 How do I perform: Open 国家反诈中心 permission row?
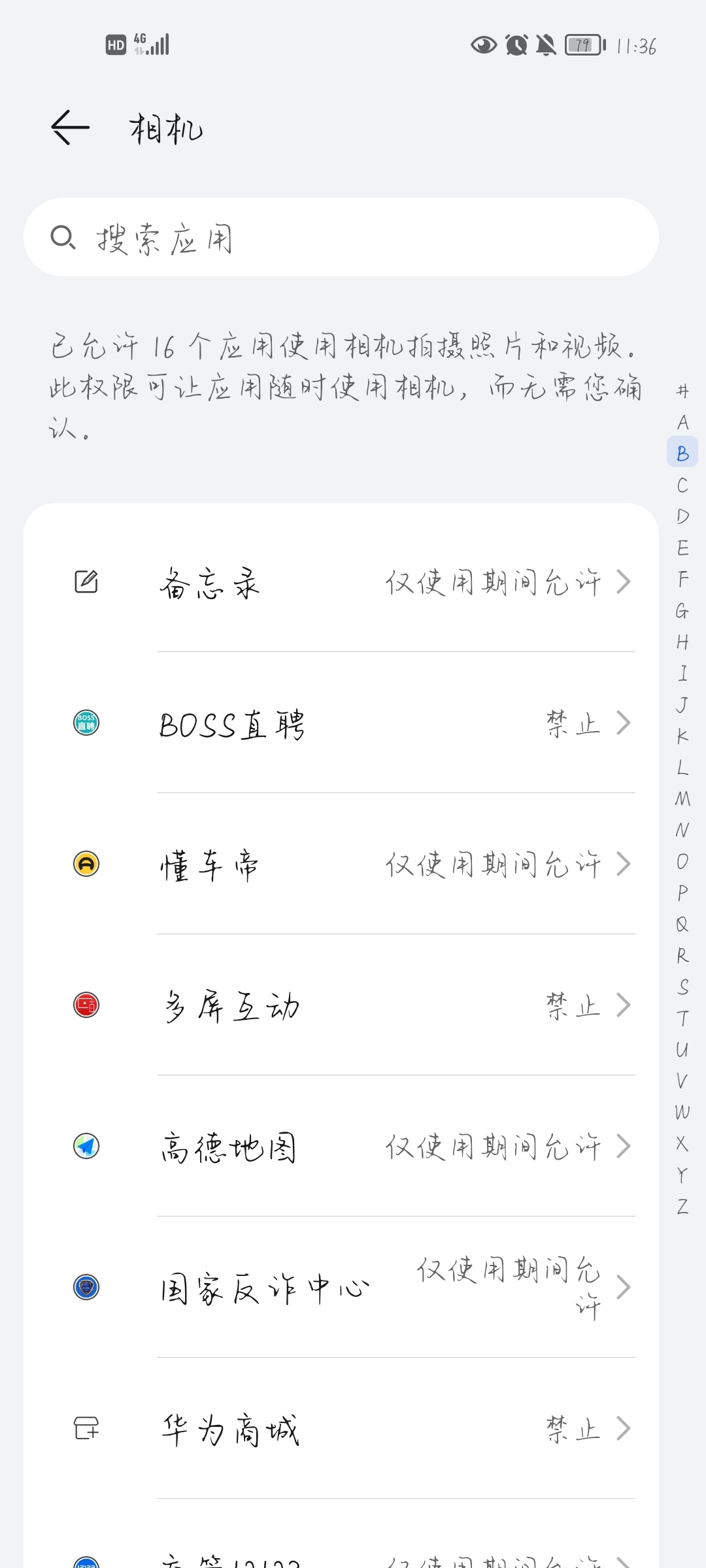341,1287
